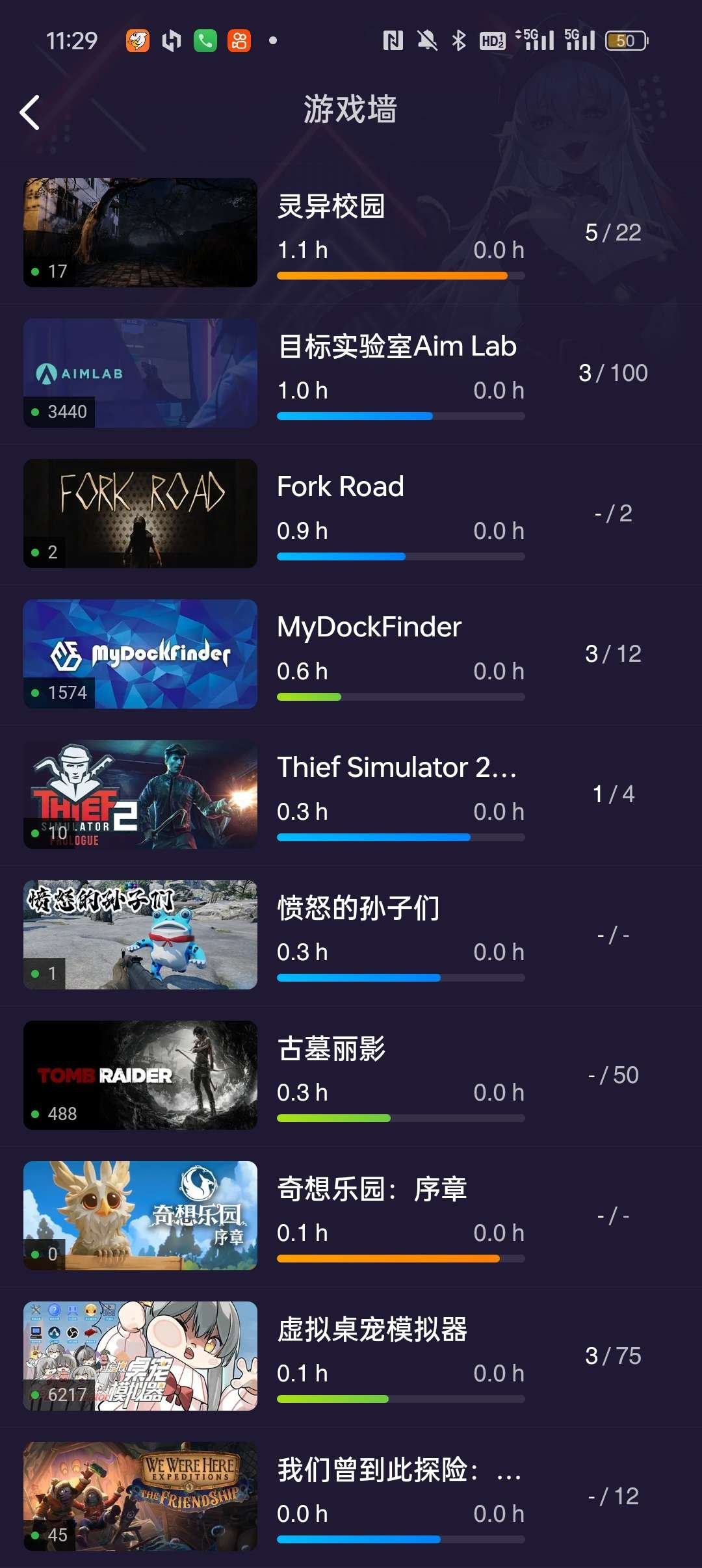Tap the Aim Lab playtime progress bar
702x1568 pixels.
400,415
